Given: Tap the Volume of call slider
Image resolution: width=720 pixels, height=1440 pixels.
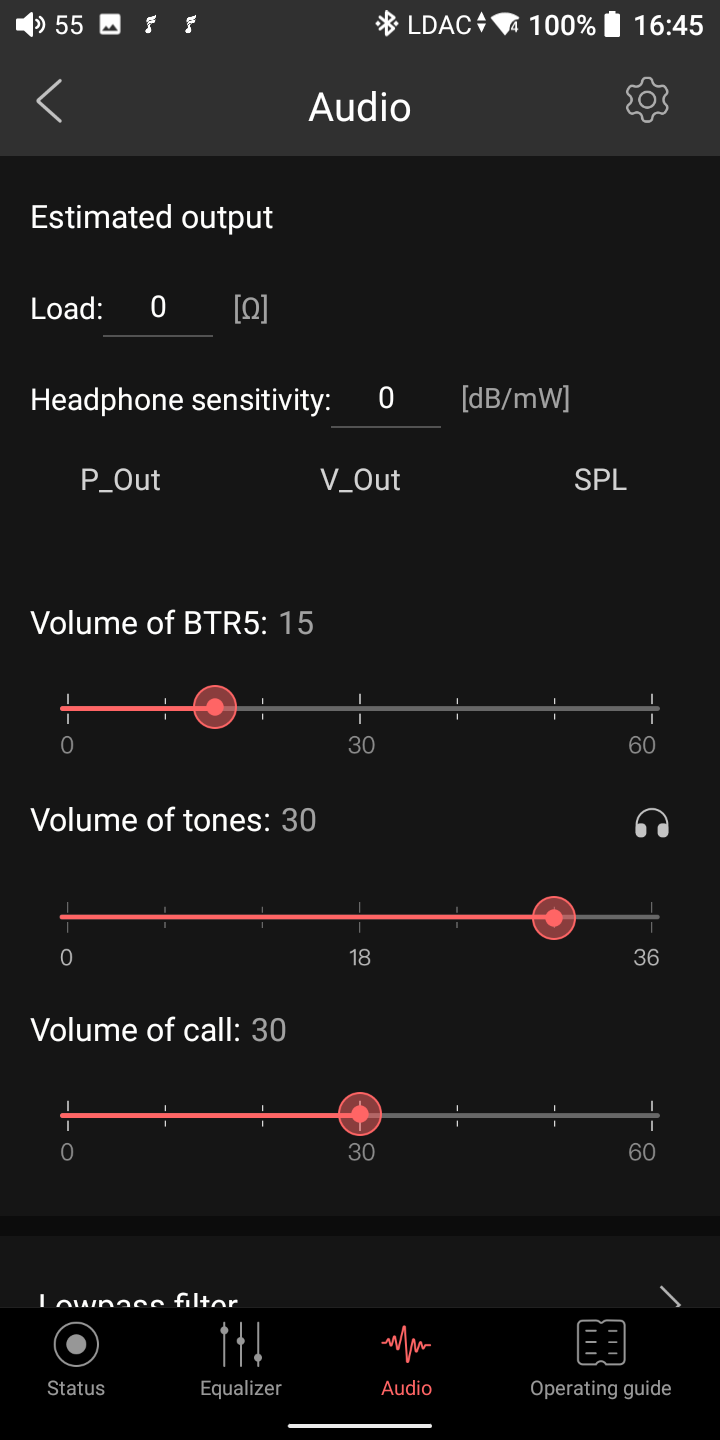Looking at the screenshot, I should pos(360,1114).
